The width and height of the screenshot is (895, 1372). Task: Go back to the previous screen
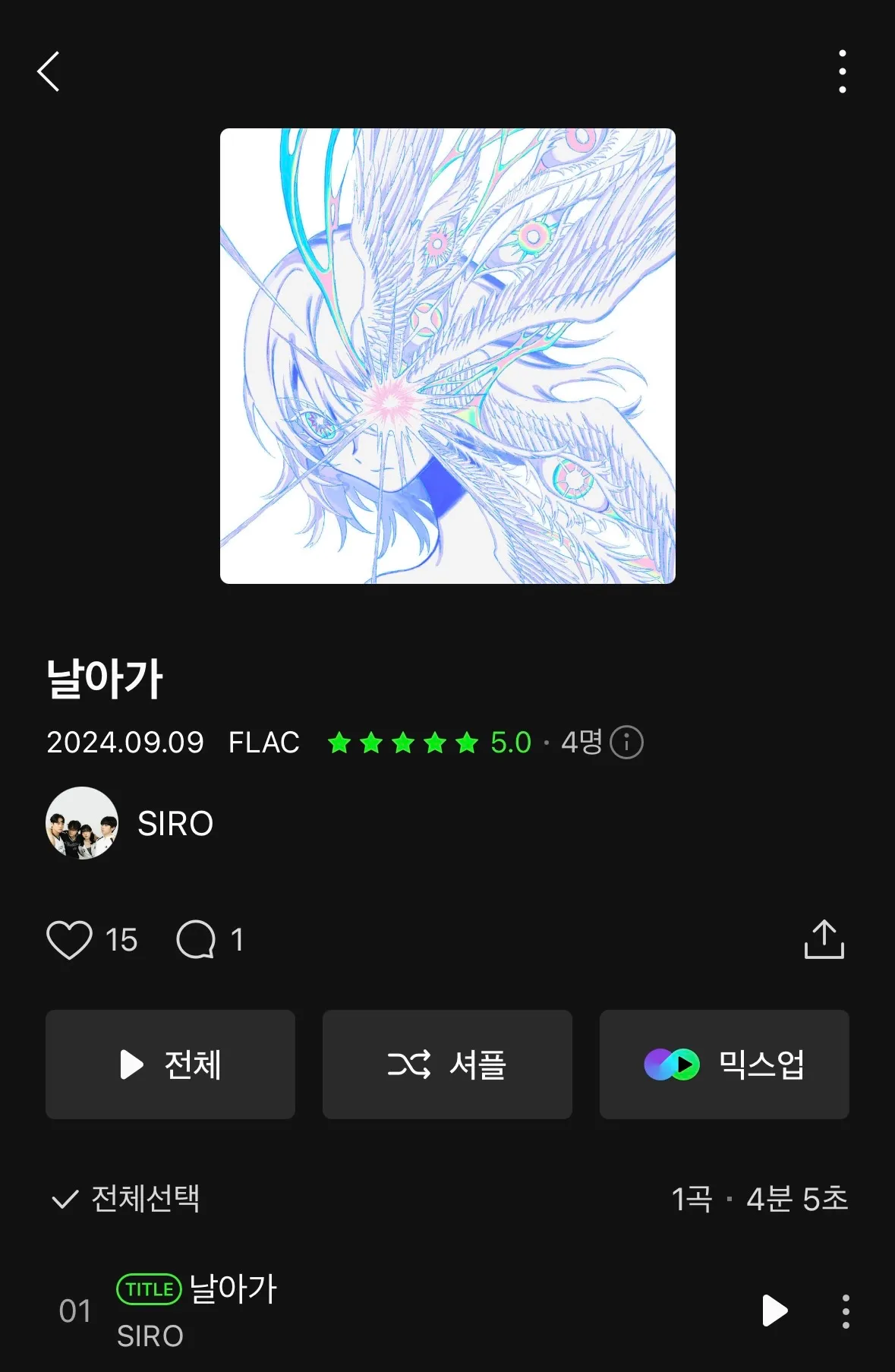pyautogui.click(x=49, y=72)
